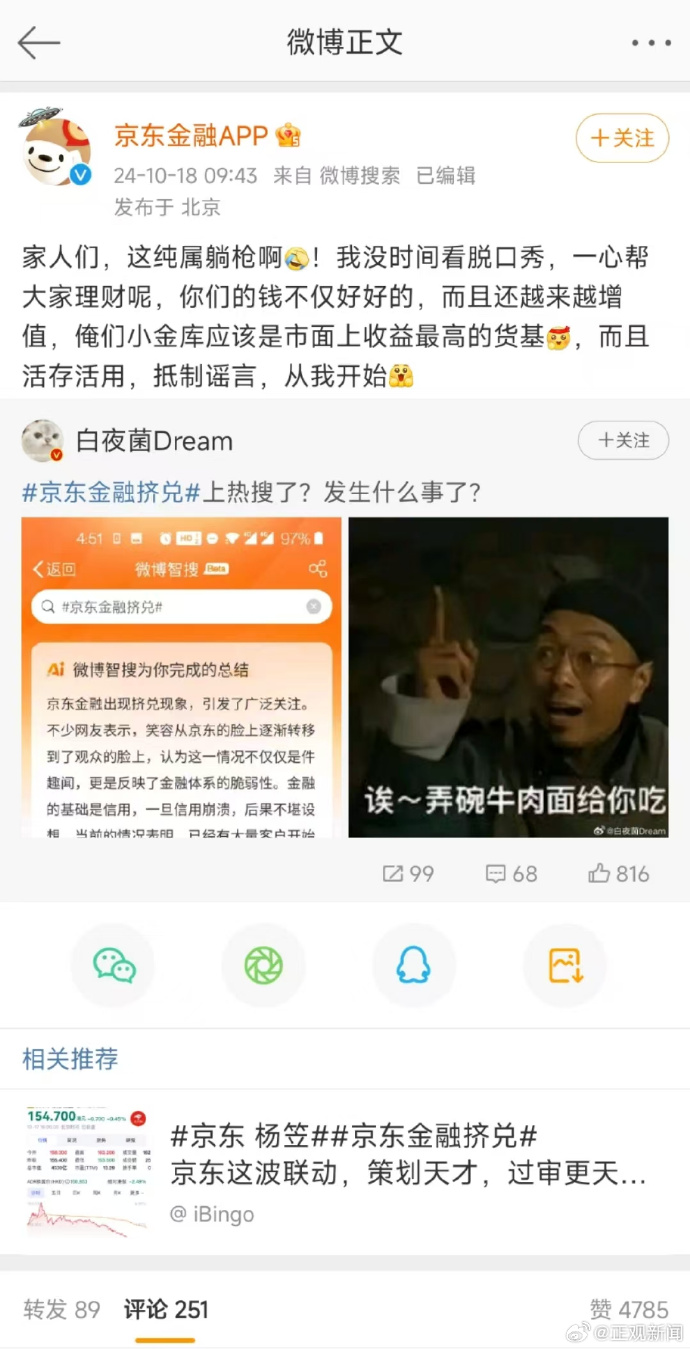The width and height of the screenshot is (690, 1349).
Task: Open the #京东金融挤兑# hashtag
Action: 111,492
